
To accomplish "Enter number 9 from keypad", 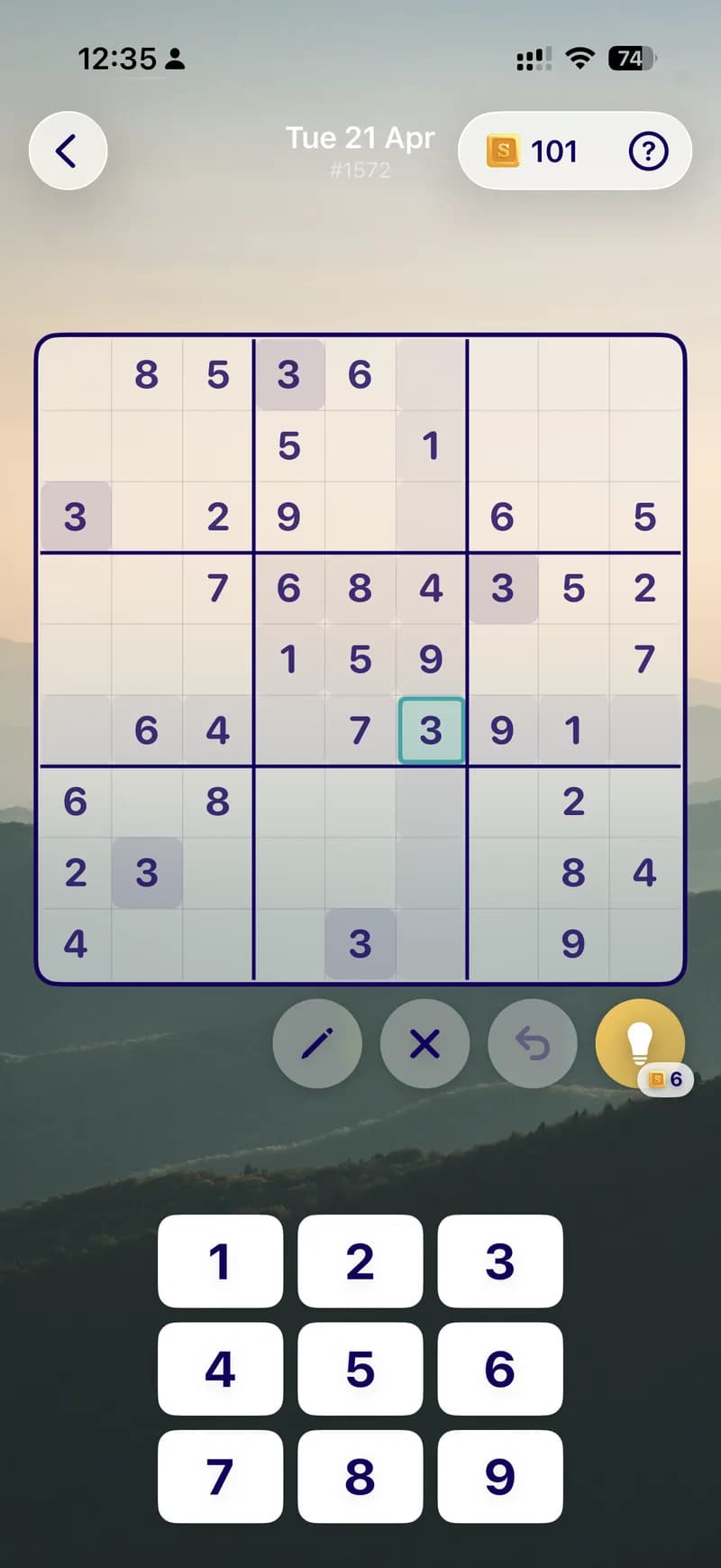I will point(499,1476).
